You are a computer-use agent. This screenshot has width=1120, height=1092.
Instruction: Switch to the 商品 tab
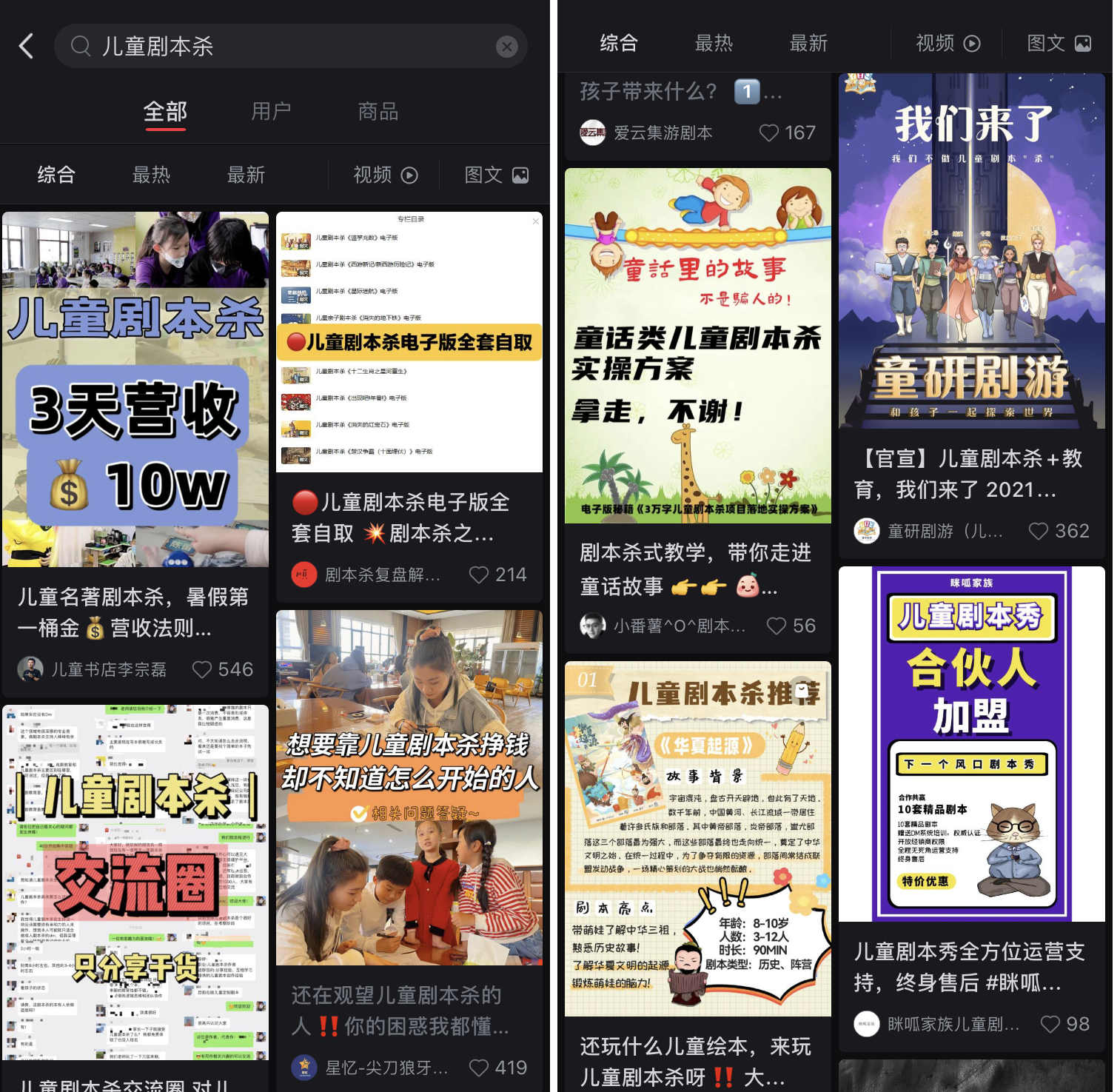pyautogui.click(x=378, y=112)
